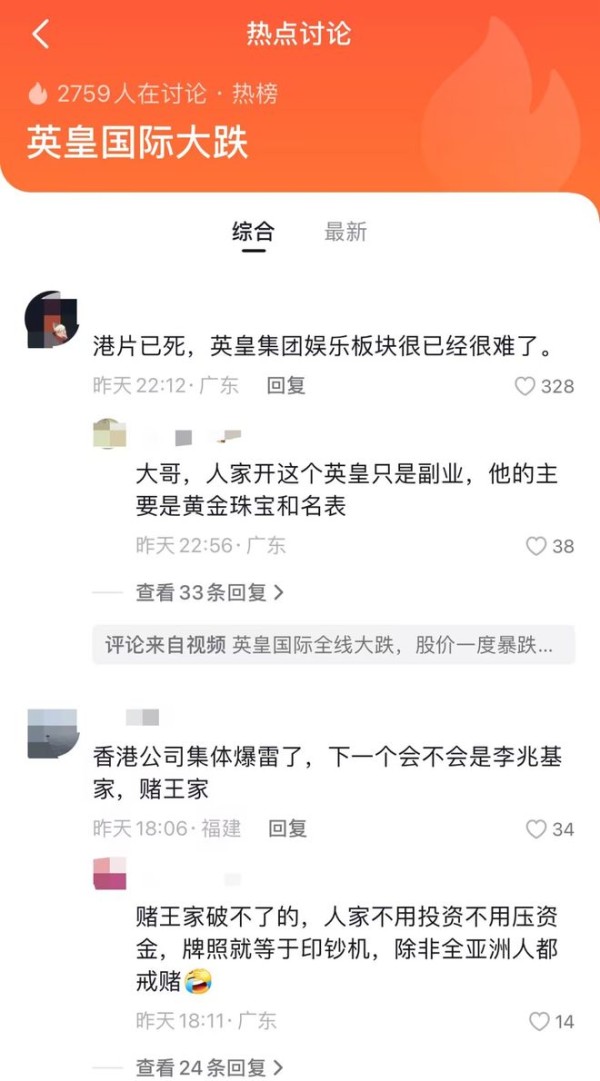Like the reply about 黄金珠宝和名表

550,546
